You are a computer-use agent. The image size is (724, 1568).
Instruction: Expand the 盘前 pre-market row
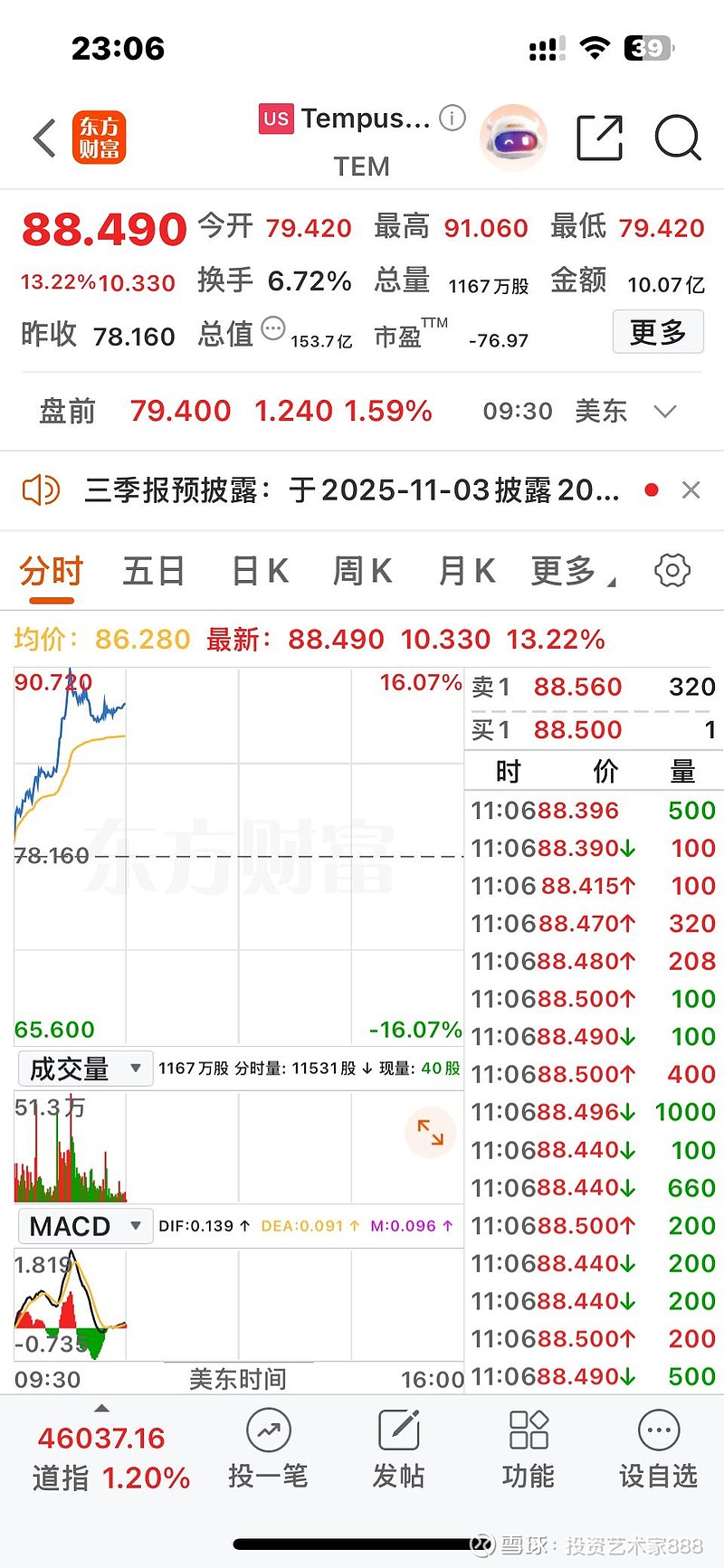(x=665, y=412)
